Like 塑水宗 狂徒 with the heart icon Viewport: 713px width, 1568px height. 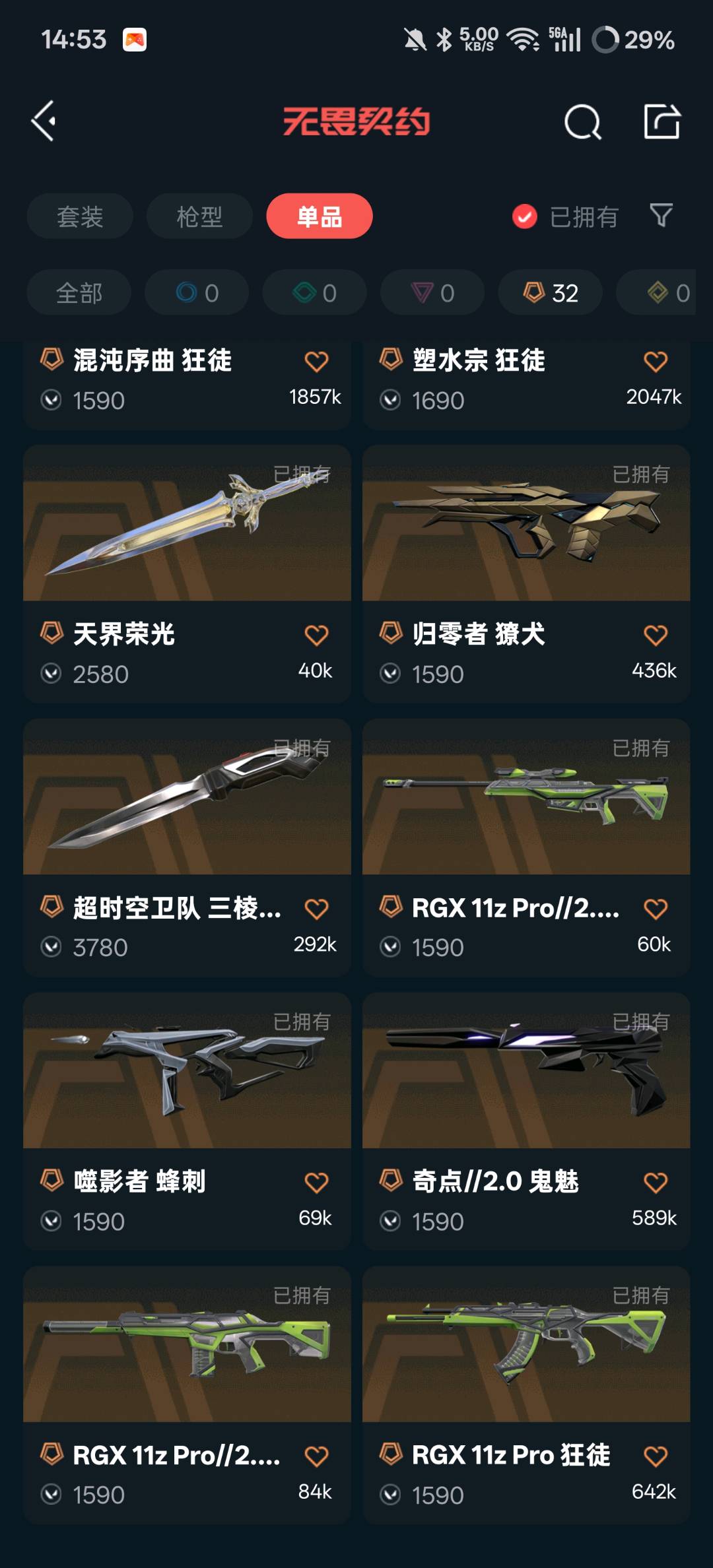[x=656, y=361]
